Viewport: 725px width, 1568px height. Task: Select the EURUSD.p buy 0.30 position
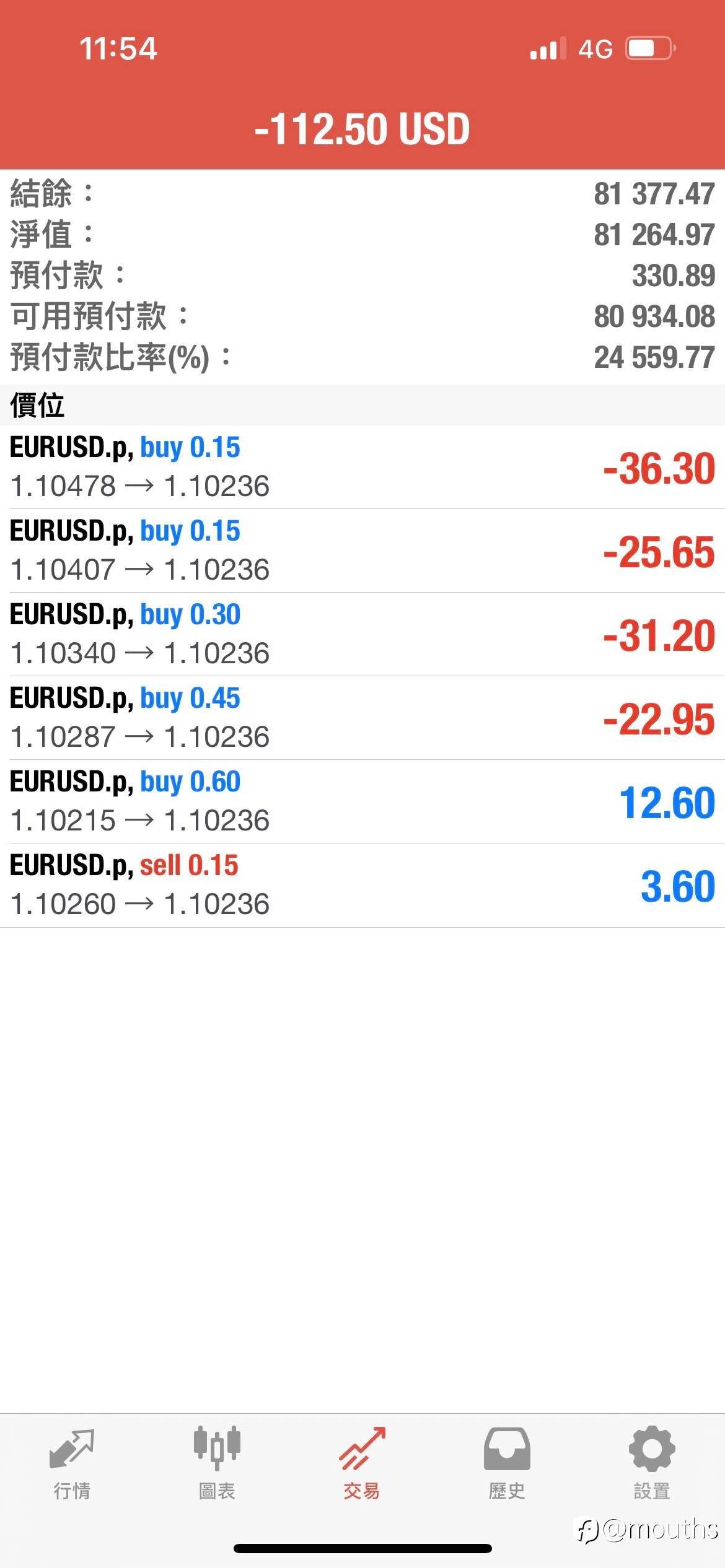[362, 634]
